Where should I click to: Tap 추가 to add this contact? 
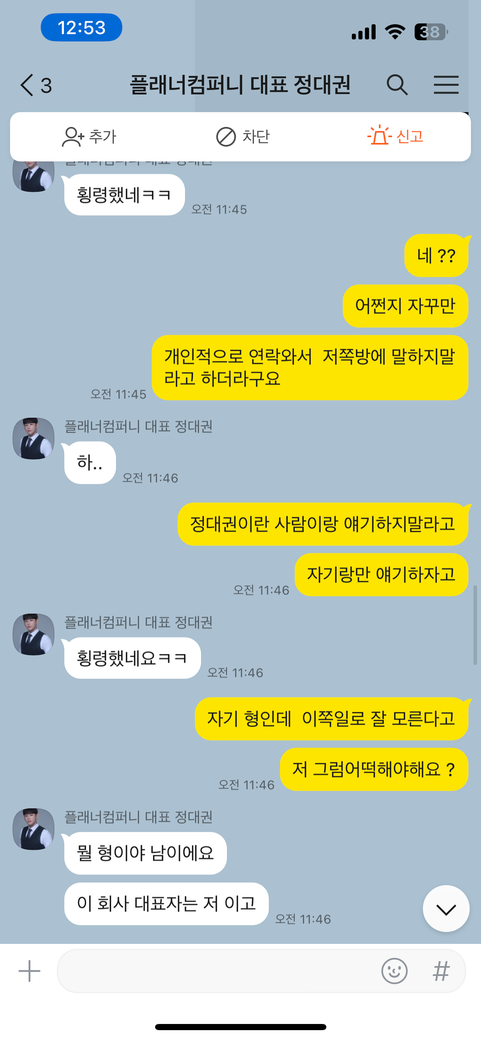89,137
